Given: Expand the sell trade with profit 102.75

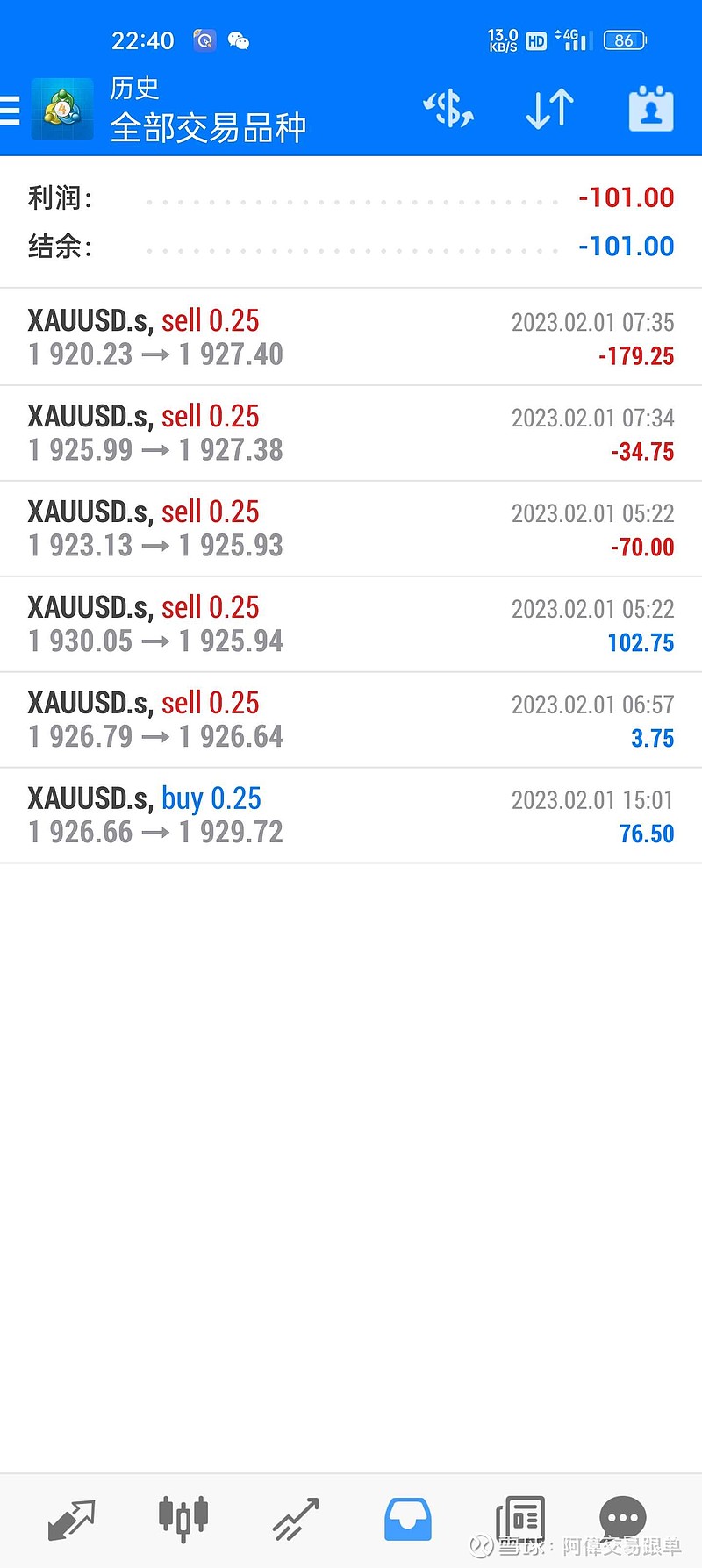Looking at the screenshot, I should (x=351, y=624).
